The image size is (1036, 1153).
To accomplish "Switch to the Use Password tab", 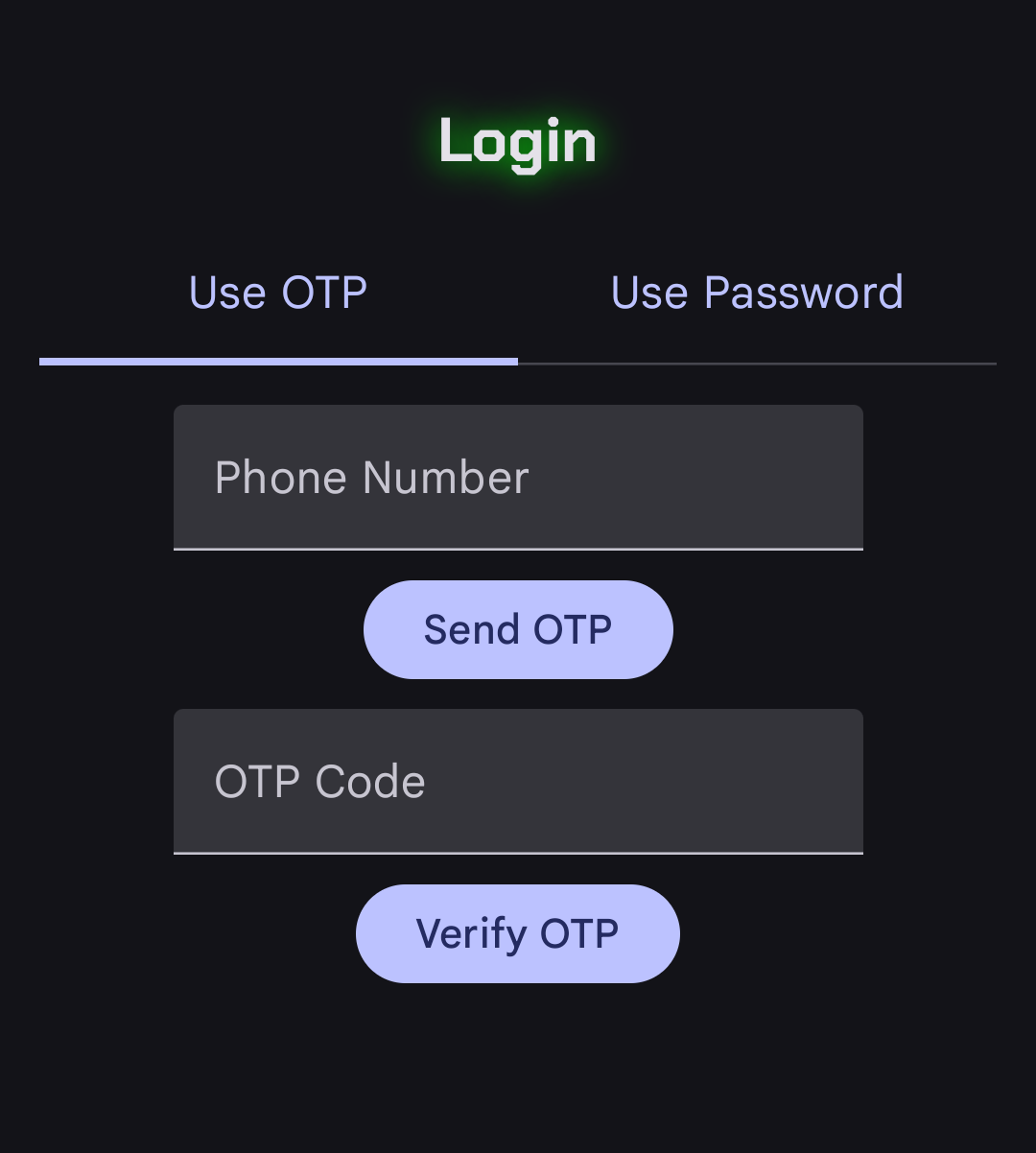I will 757,294.
